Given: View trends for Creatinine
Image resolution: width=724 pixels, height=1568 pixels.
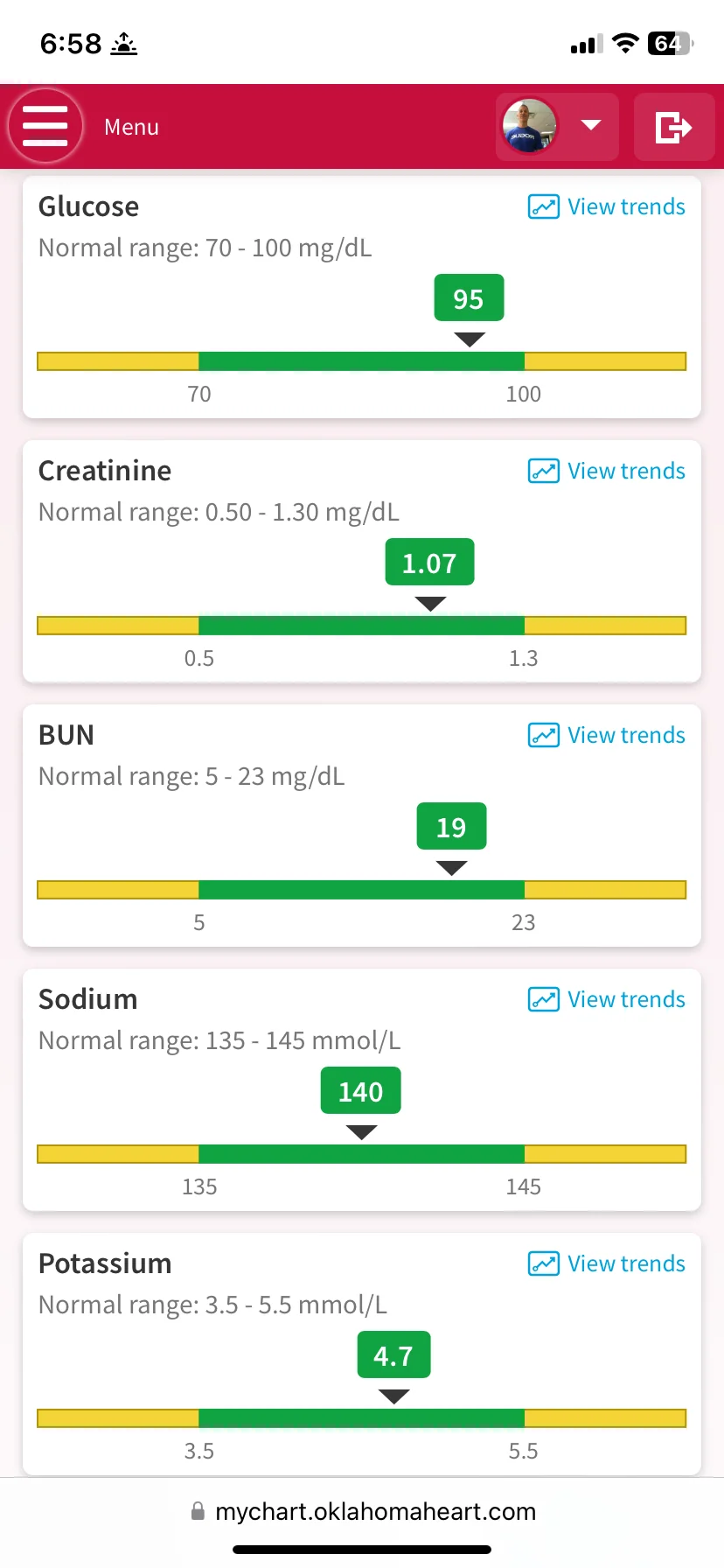Looking at the screenshot, I should [607, 472].
